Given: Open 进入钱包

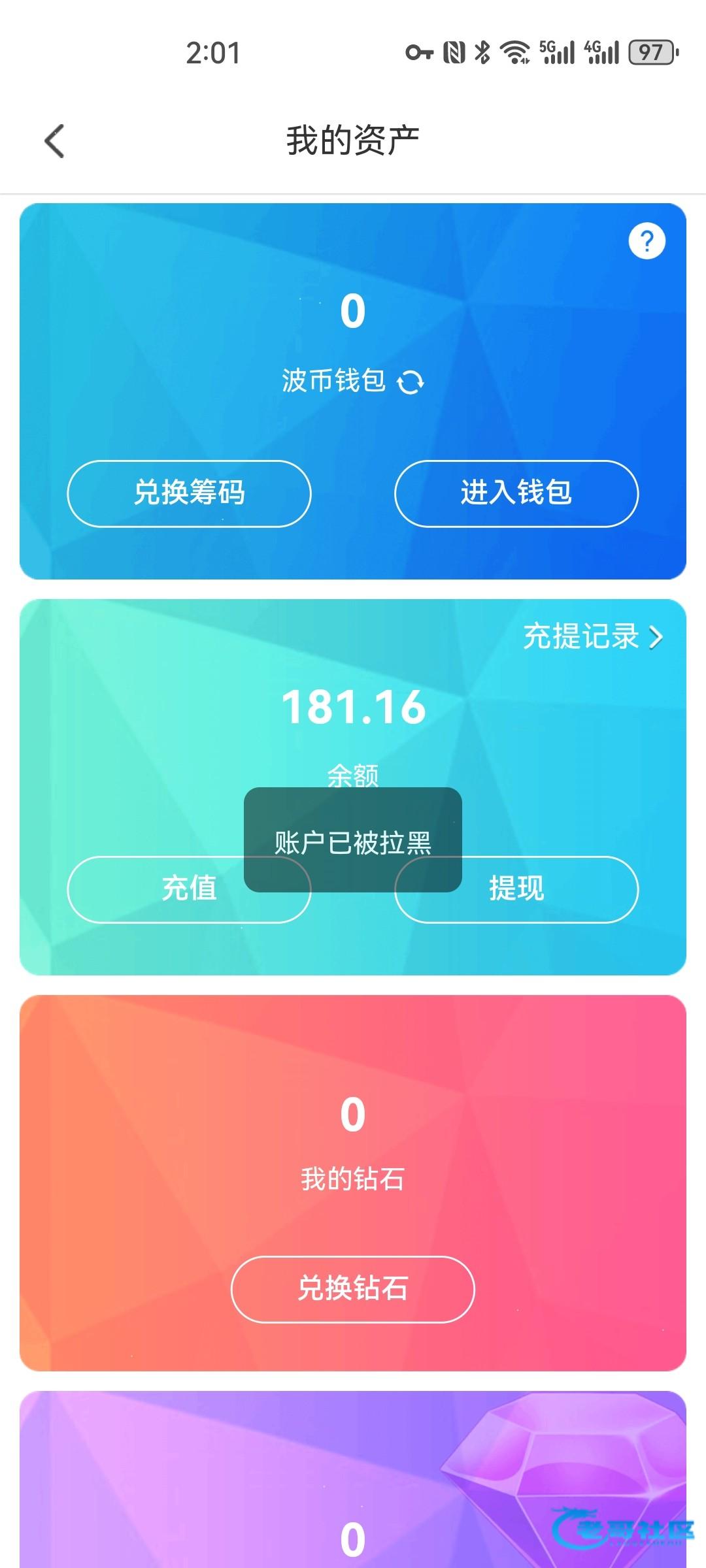Looking at the screenshot, I should 516,493.
